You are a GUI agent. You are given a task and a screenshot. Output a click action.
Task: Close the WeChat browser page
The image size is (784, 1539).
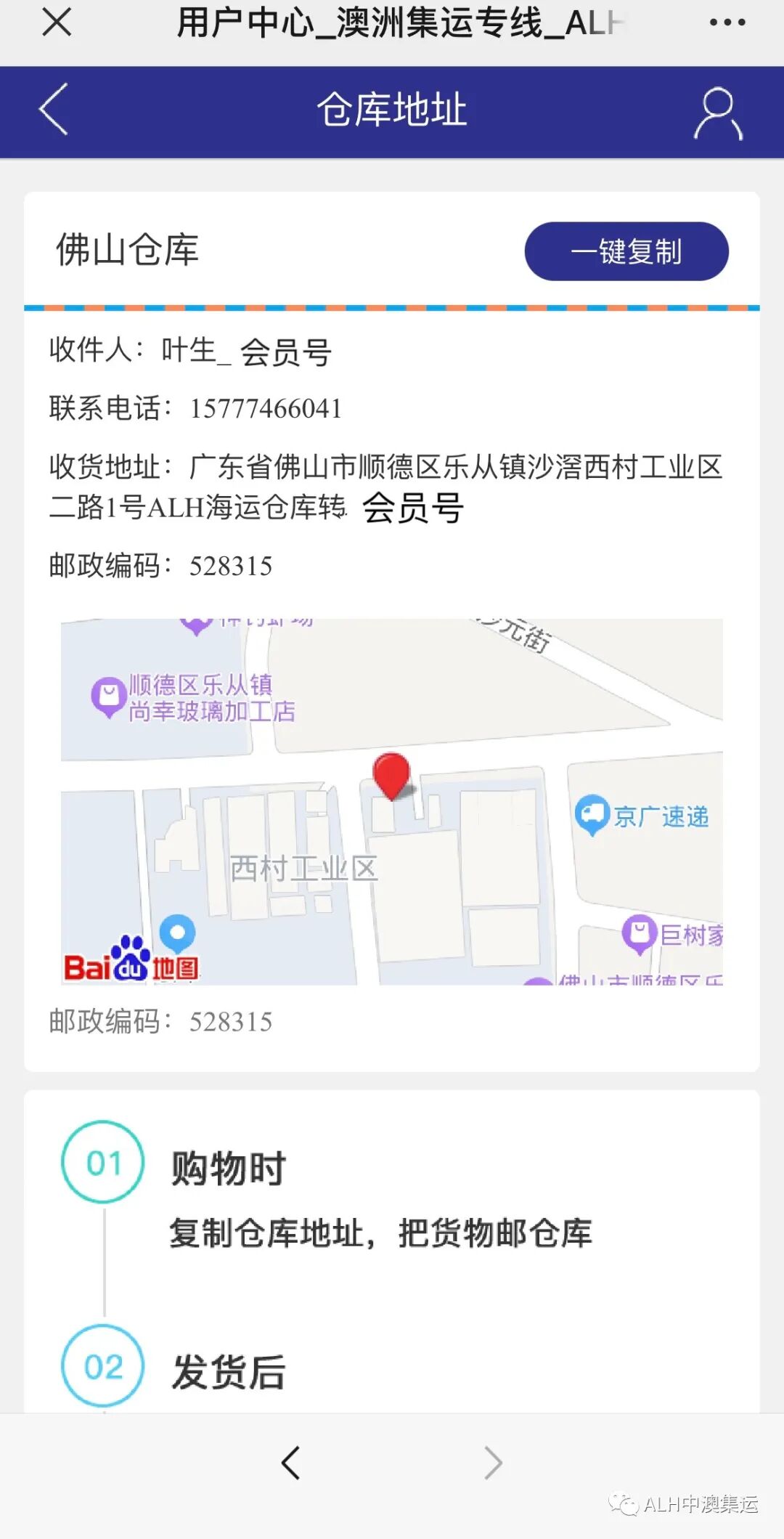click(57, 23)
